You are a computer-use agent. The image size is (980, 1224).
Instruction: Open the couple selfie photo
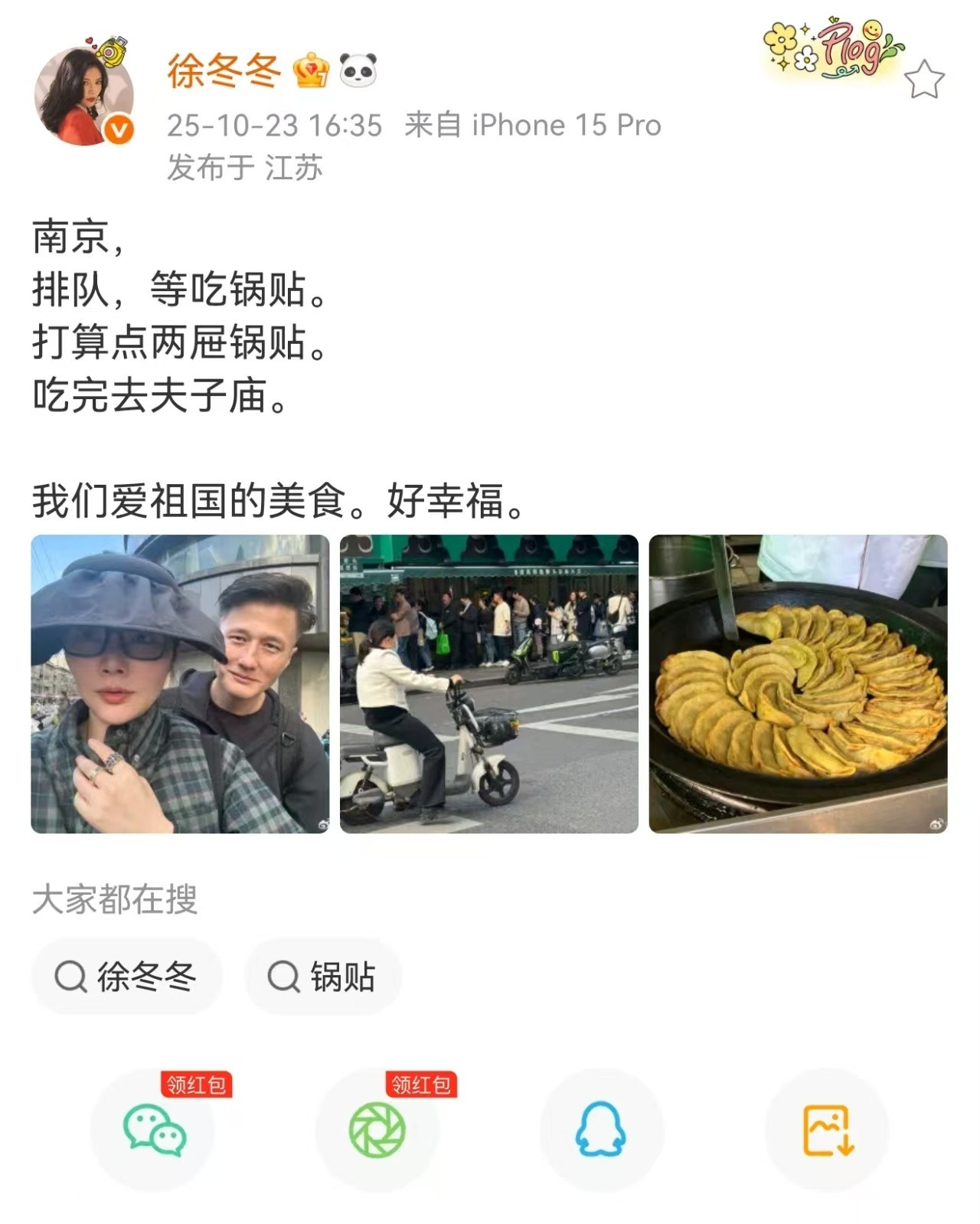click(180, 680)
